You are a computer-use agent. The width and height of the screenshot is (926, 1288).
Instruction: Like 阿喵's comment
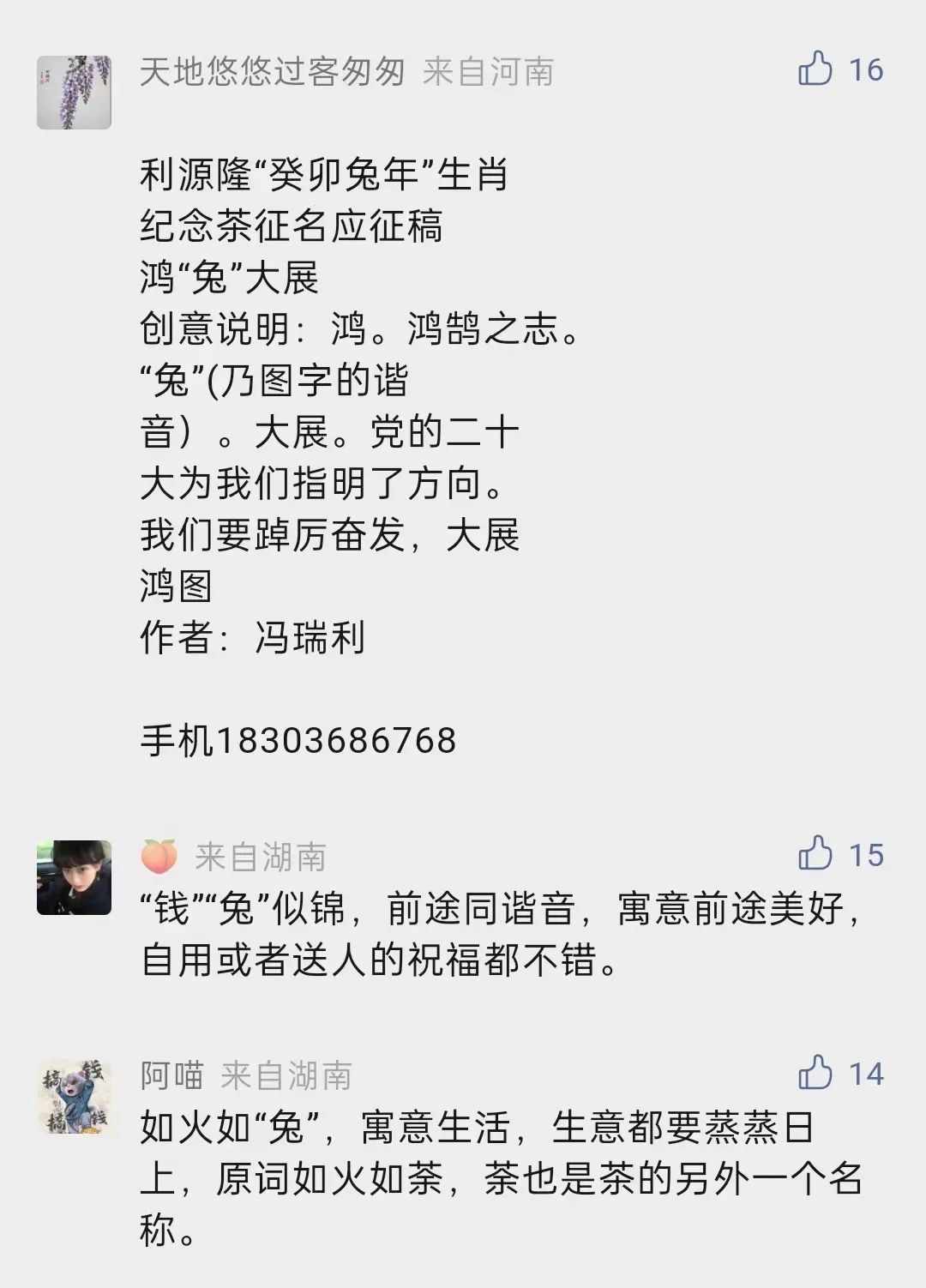click(x=815, y=1073)
